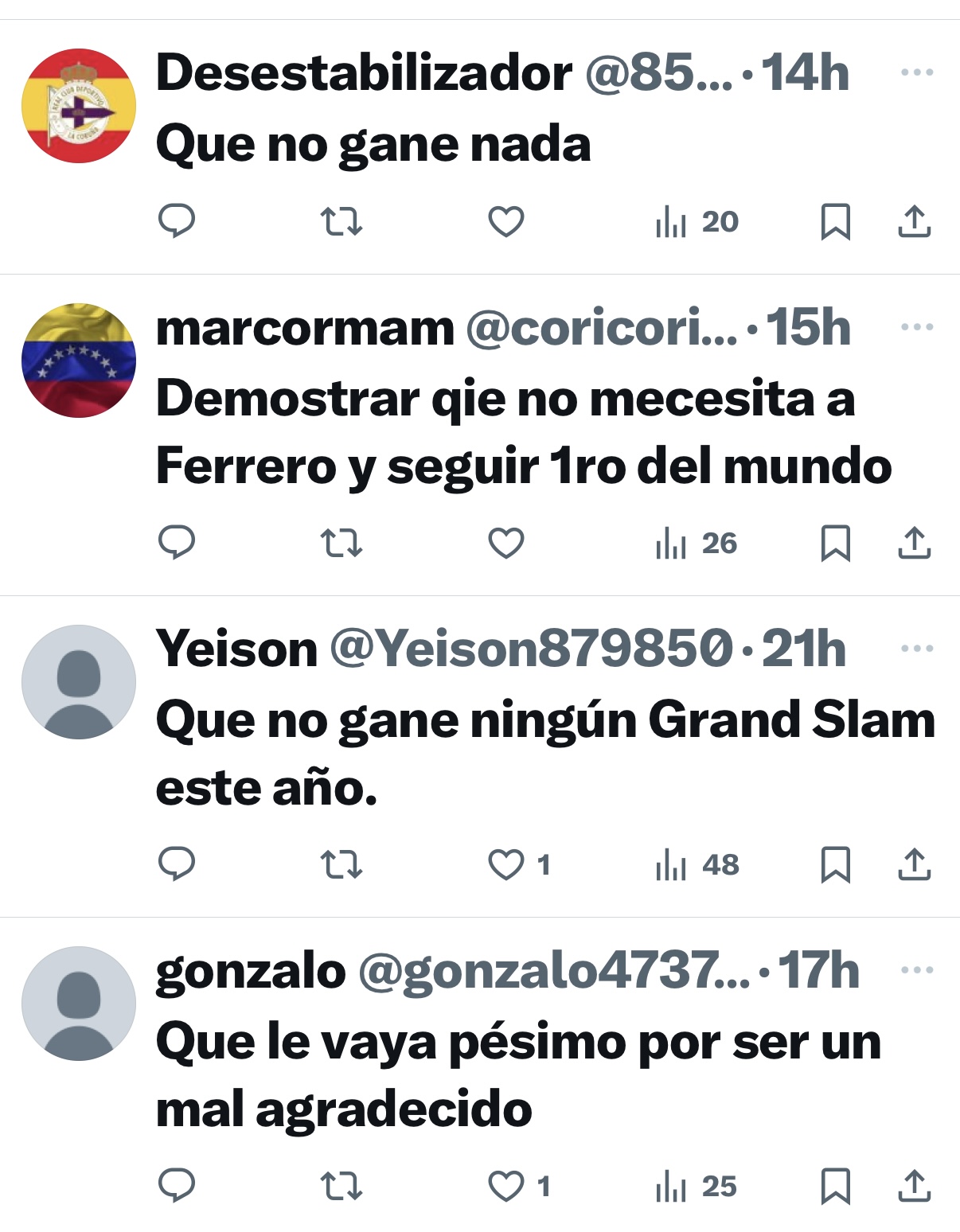Viewport: 960px width, 1232px height.
Task: Open the overflow menu on gonzalo's tweet
Action: (x=916, y=970)
